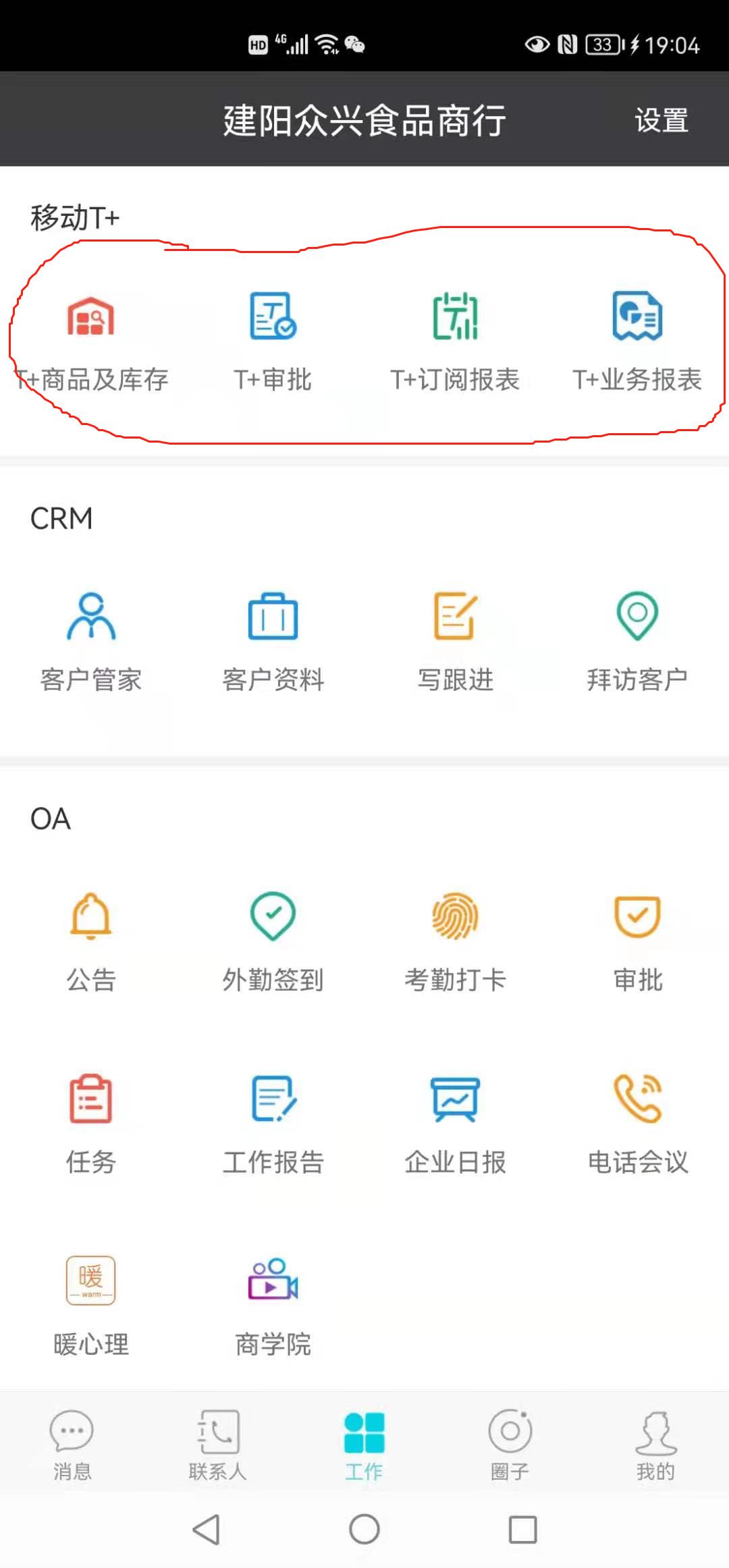The height and width of the screenshot is (1568, 729).
Task: Tap 写跟进 to write a follow-up
Action: 455,642
